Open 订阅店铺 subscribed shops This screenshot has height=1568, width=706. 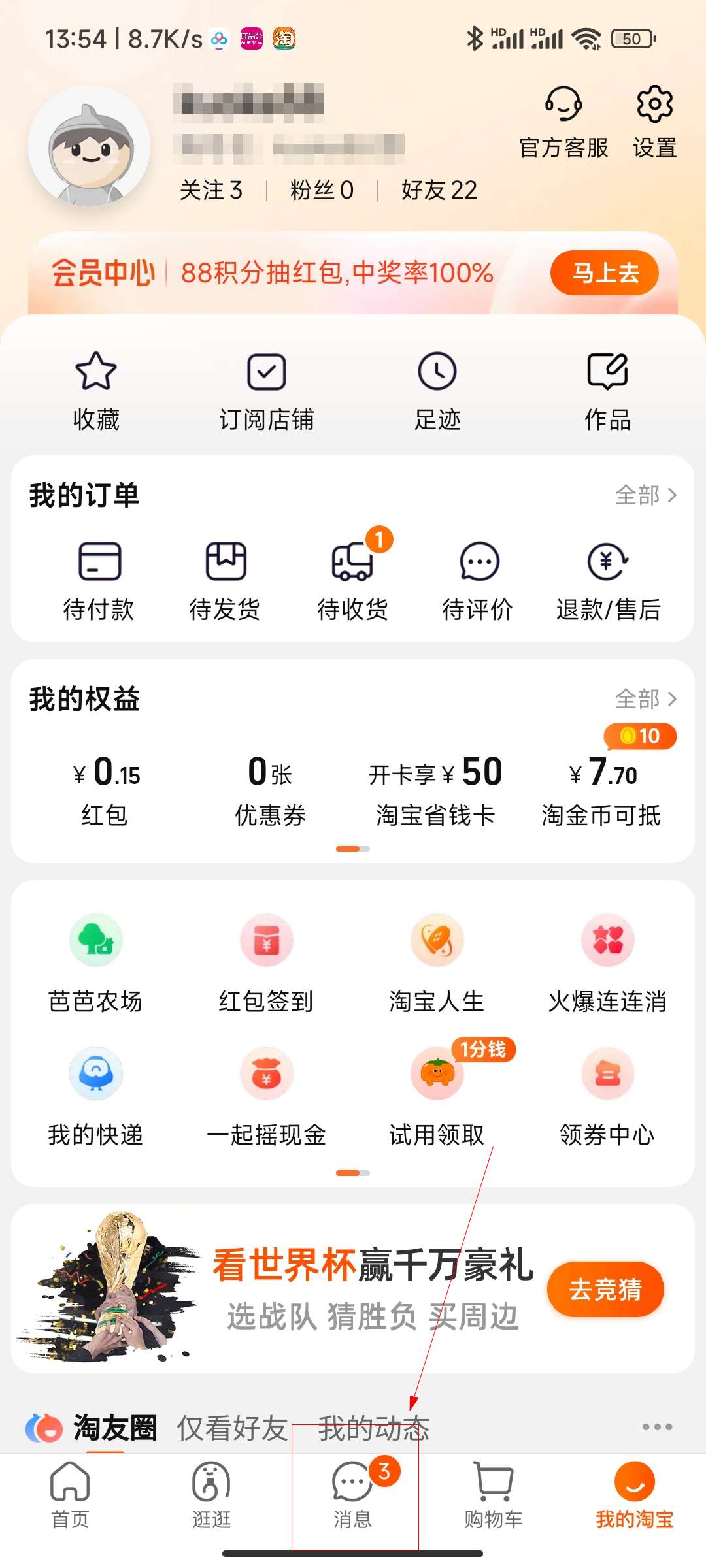tap(267, 391)
